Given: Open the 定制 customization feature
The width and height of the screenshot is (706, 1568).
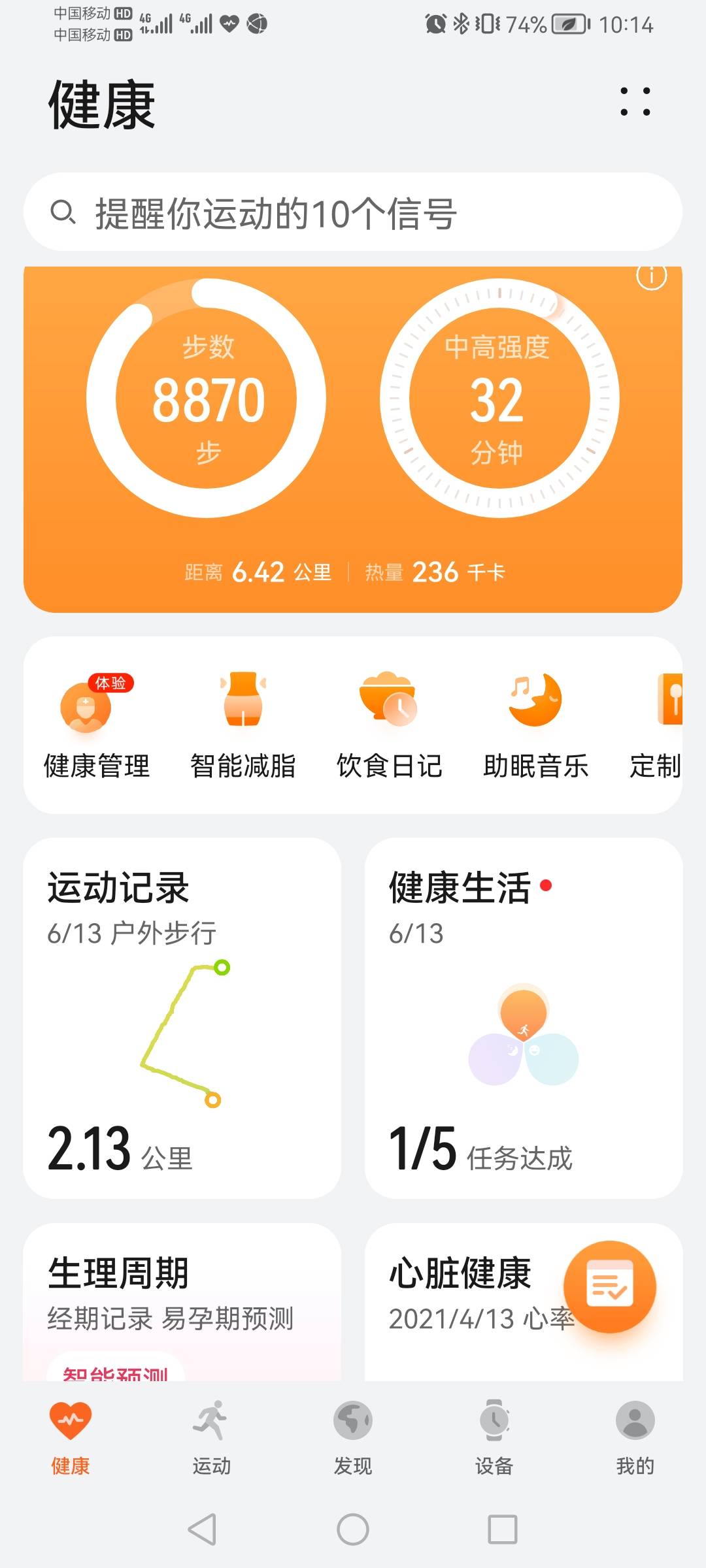Looking at the screenshot, I should 667,725.
